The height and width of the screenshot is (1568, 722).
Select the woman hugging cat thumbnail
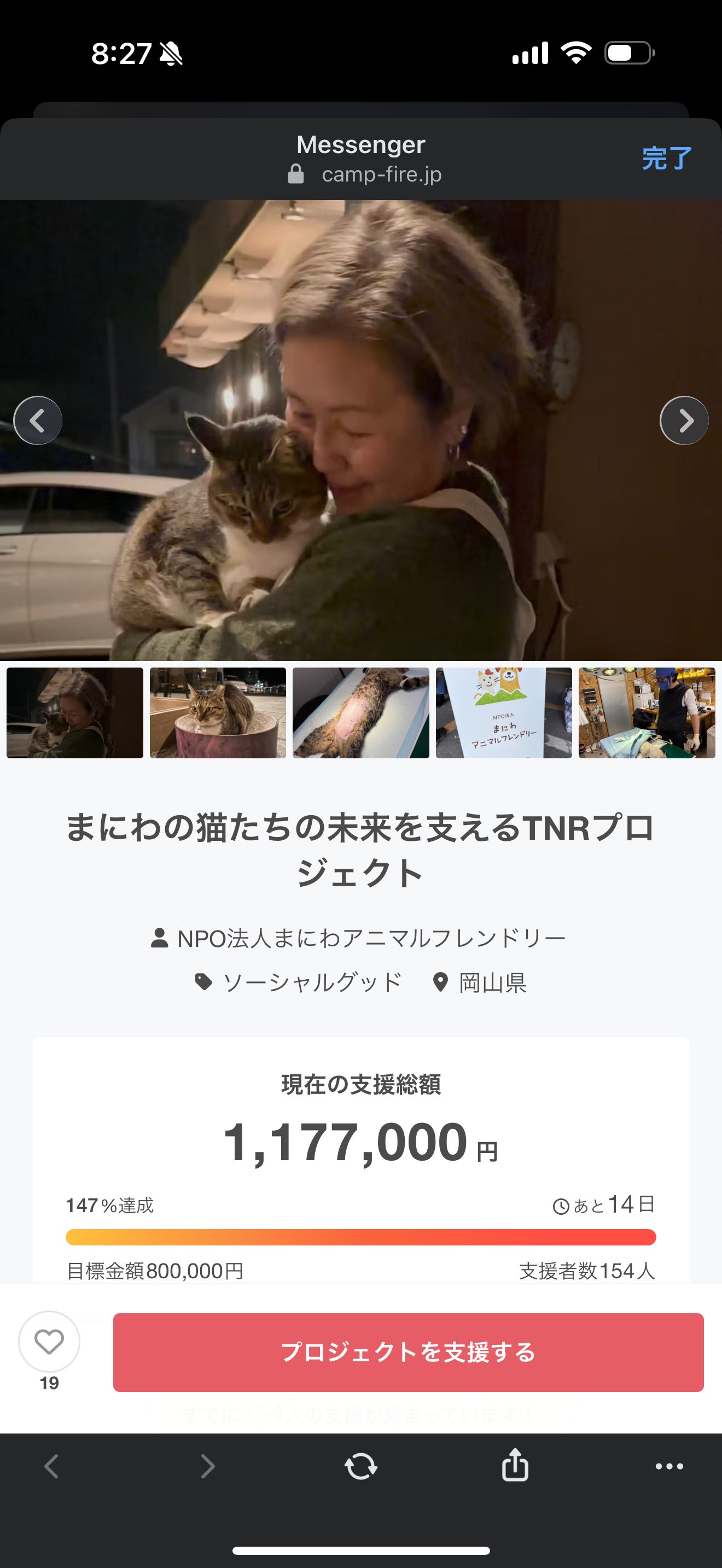[75, 713]
